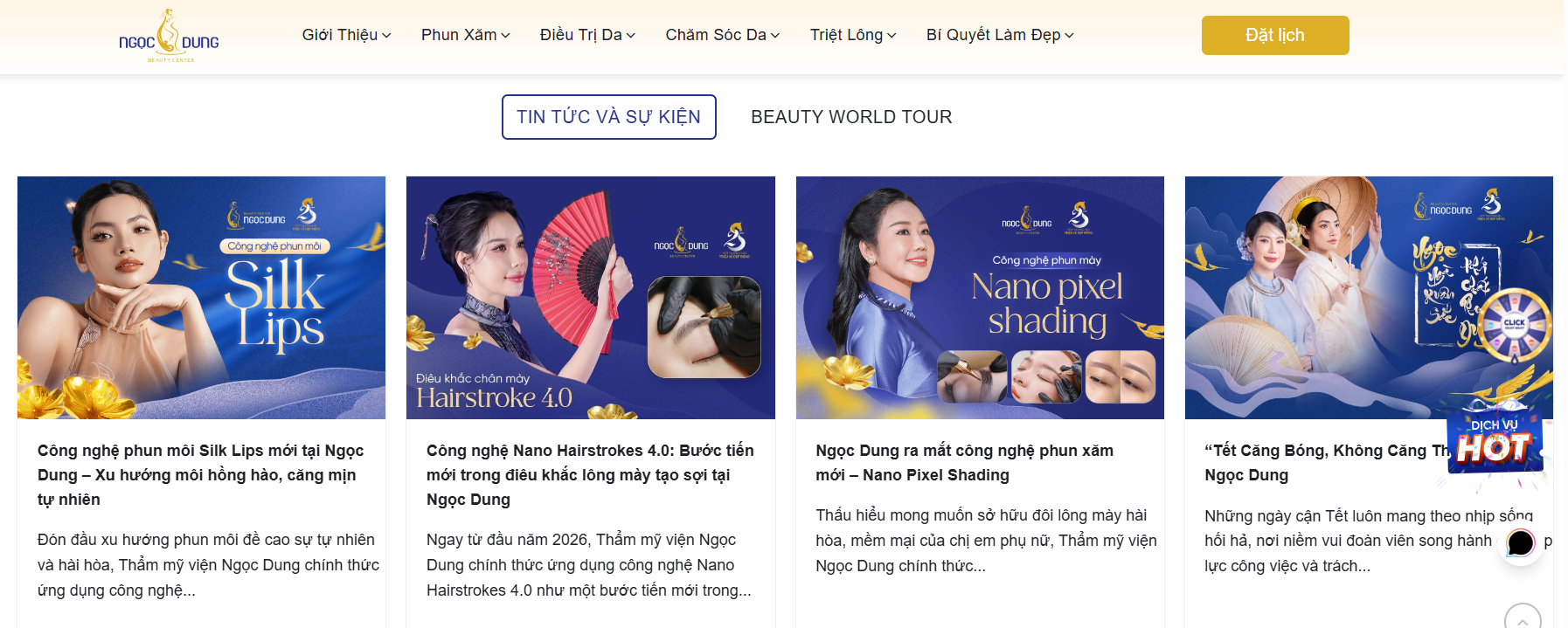Expand the Giới Thiệu menu
The image size is (1568, 628).
(x=346, y=35)
